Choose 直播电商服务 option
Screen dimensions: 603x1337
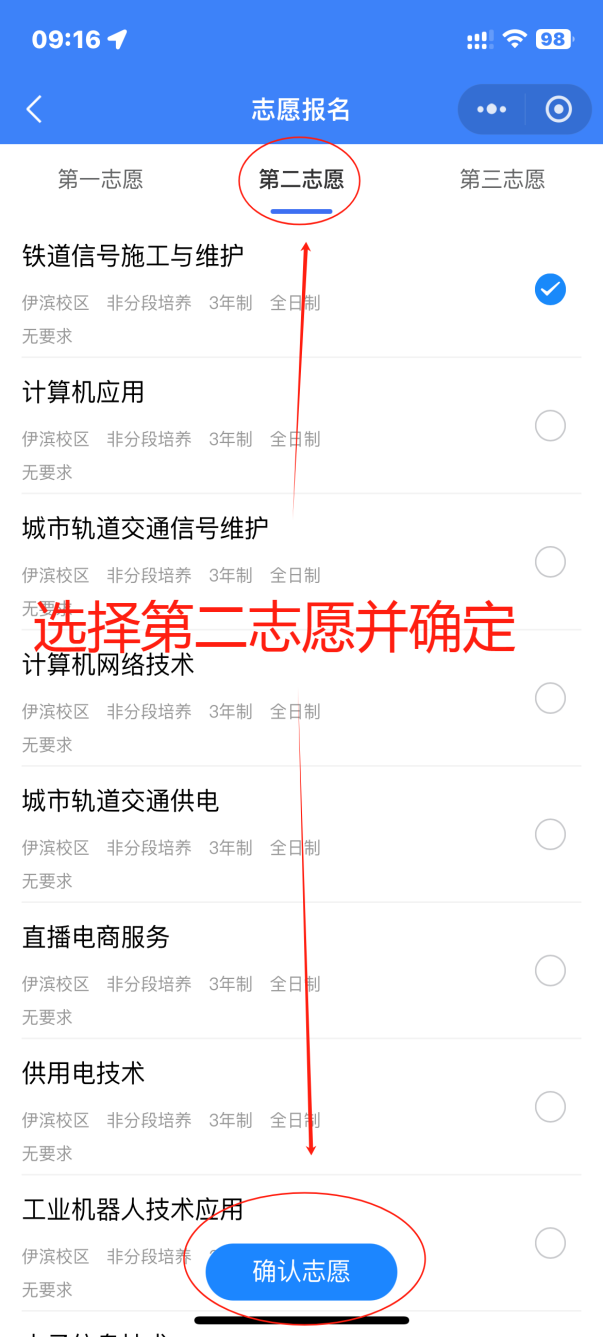pos(550,970)
